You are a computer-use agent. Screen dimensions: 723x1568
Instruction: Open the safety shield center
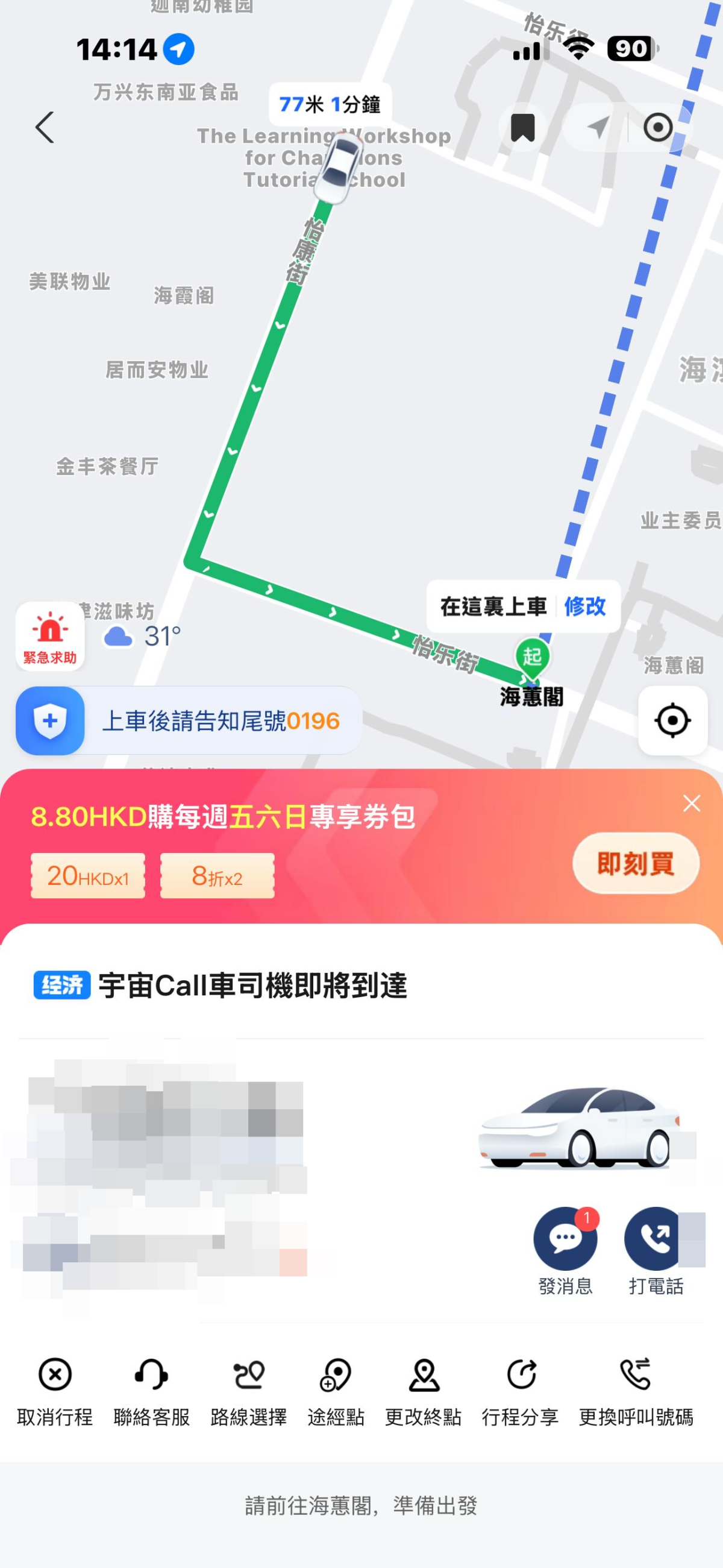click(51, 722)
